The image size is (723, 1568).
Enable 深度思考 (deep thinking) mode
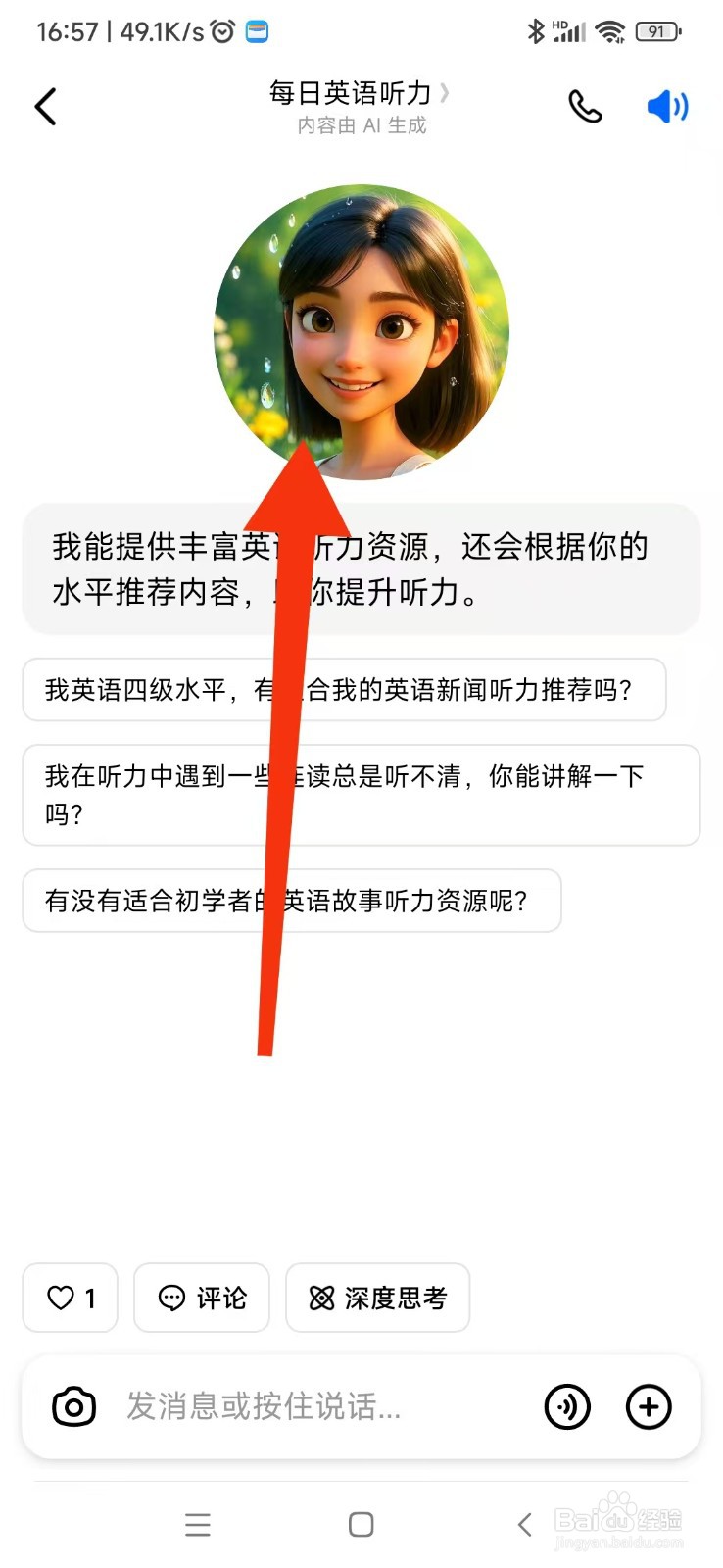tap(377, 1298)
